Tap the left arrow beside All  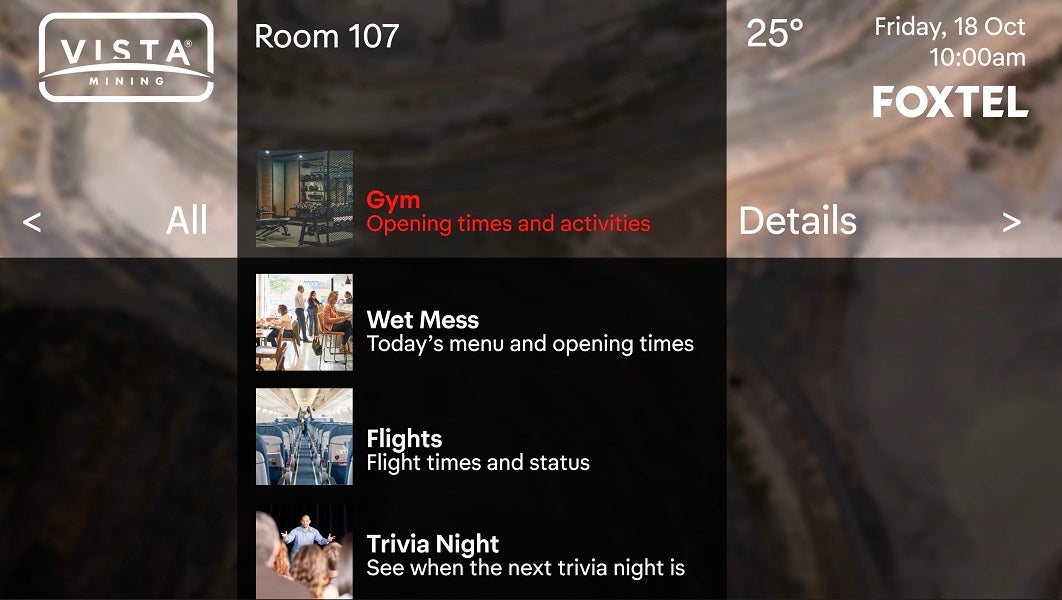[32, 222]
